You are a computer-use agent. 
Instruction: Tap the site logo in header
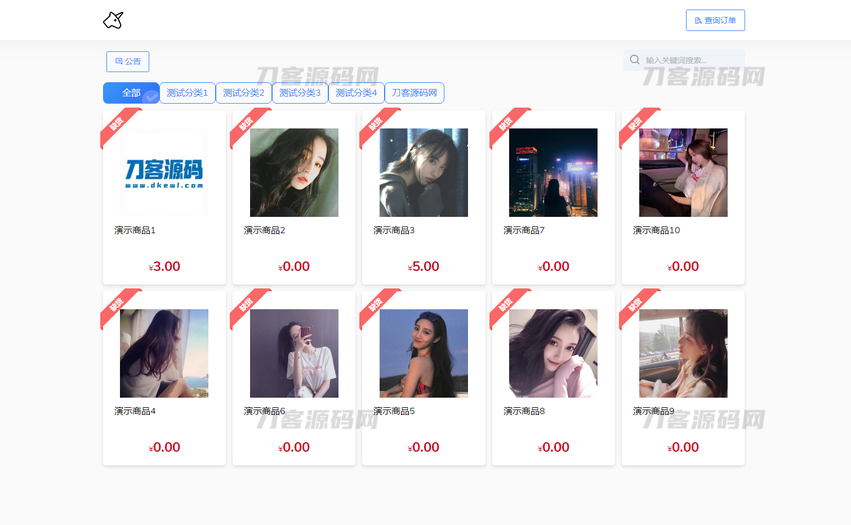tap(113, 20)
